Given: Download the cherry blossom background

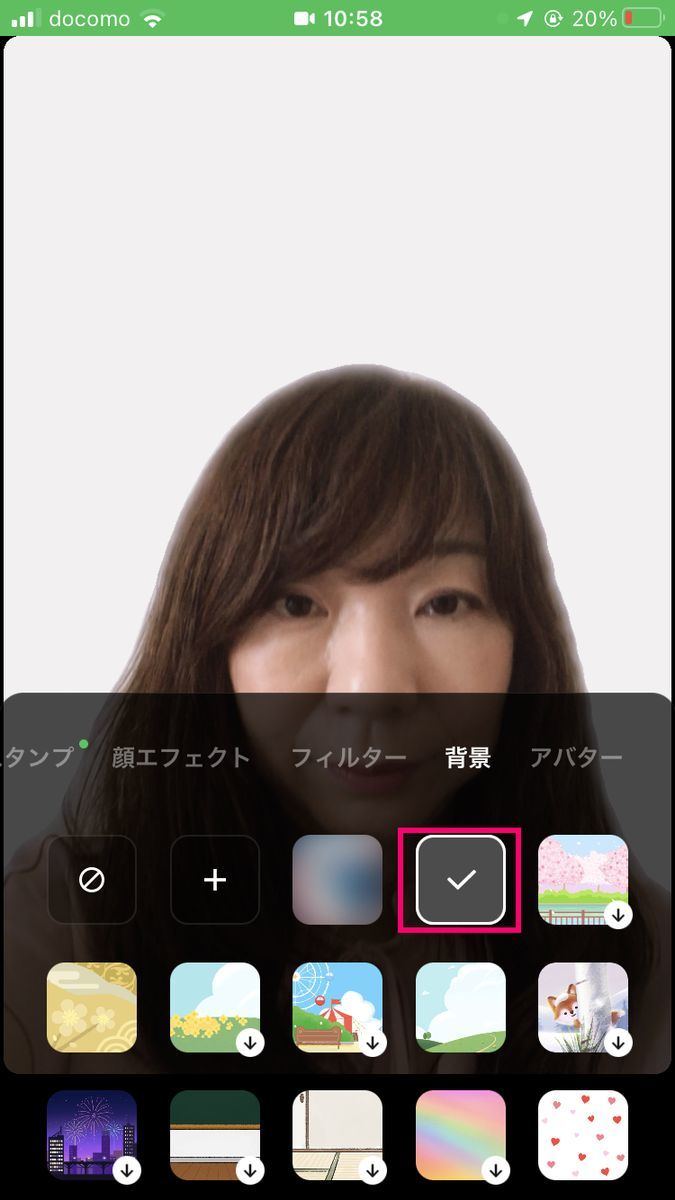Looking at the screenshot, I should [583, 880].
